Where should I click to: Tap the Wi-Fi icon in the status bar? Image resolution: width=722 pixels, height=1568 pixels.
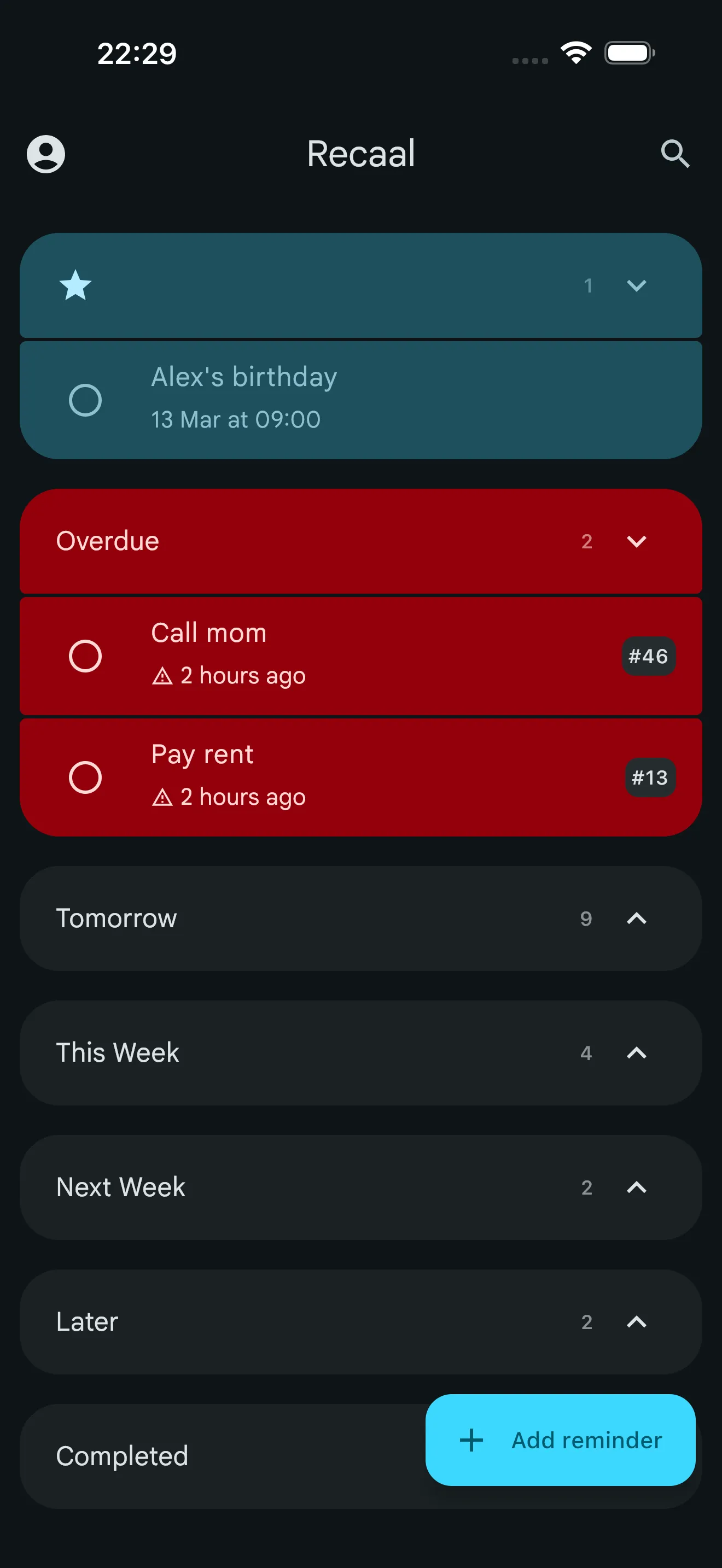click(576, 53)
